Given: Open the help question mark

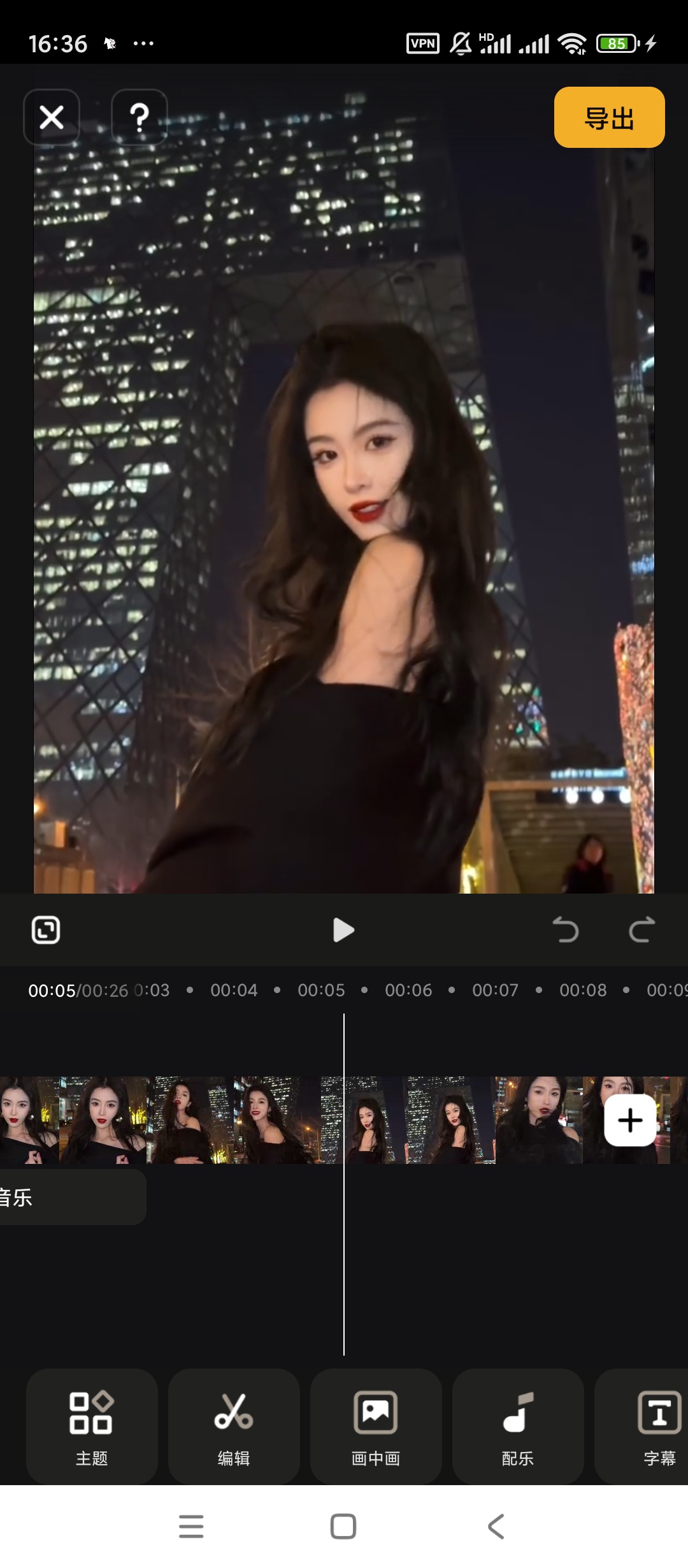Looking at the screenshot, I should 140,117.
